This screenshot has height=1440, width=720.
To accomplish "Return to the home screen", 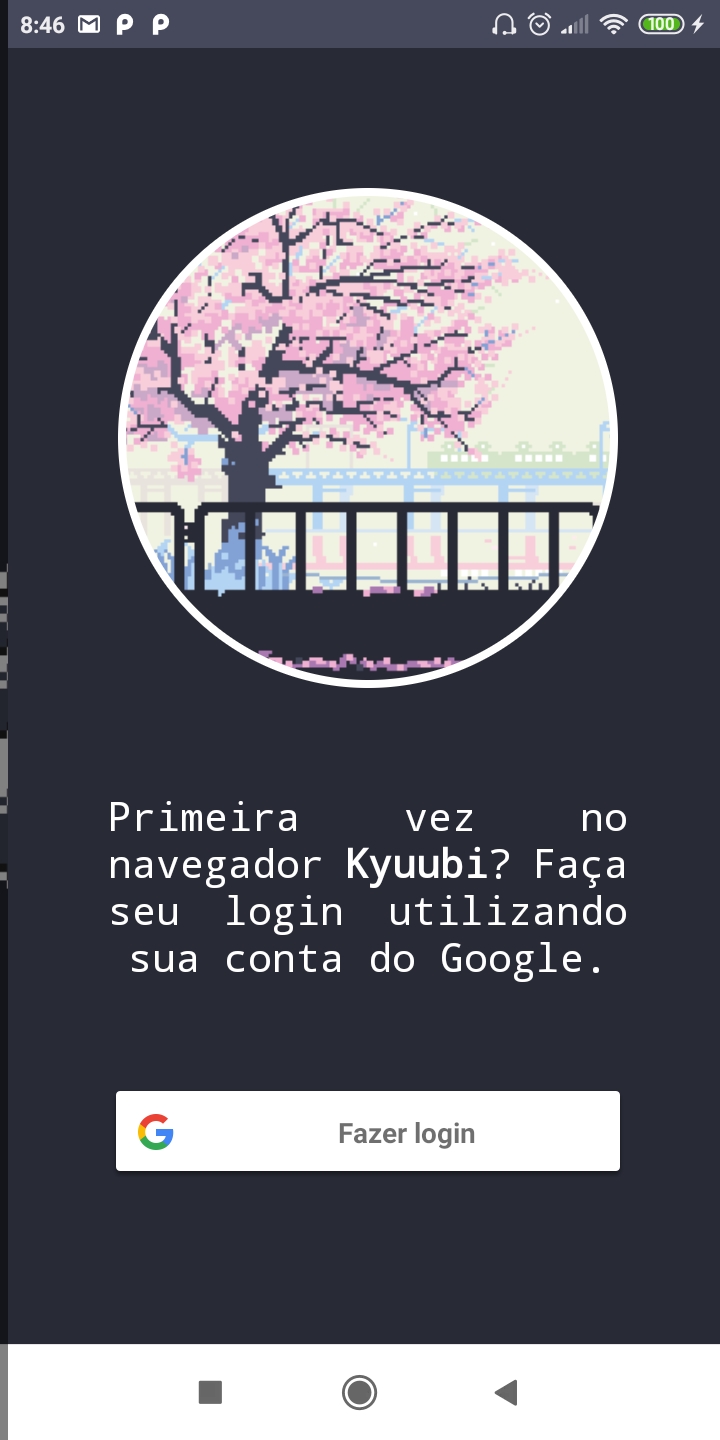I will [x=359, y=1392].
